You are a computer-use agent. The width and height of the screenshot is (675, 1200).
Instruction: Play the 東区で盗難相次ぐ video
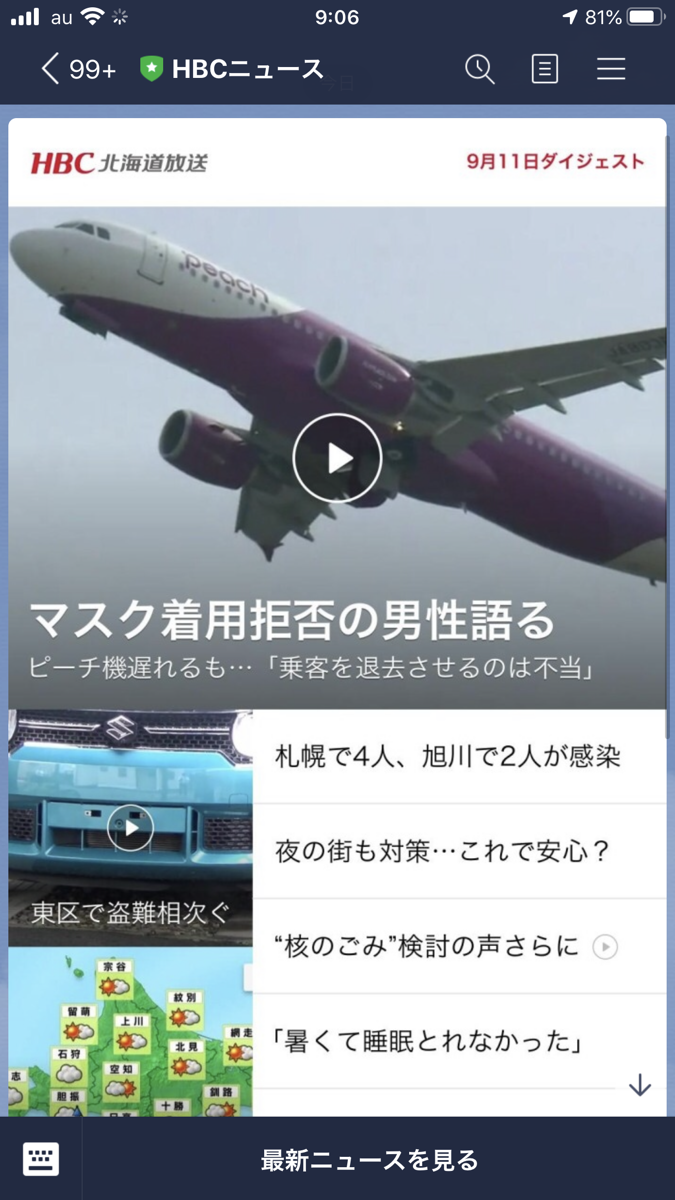tap(131, 828)
